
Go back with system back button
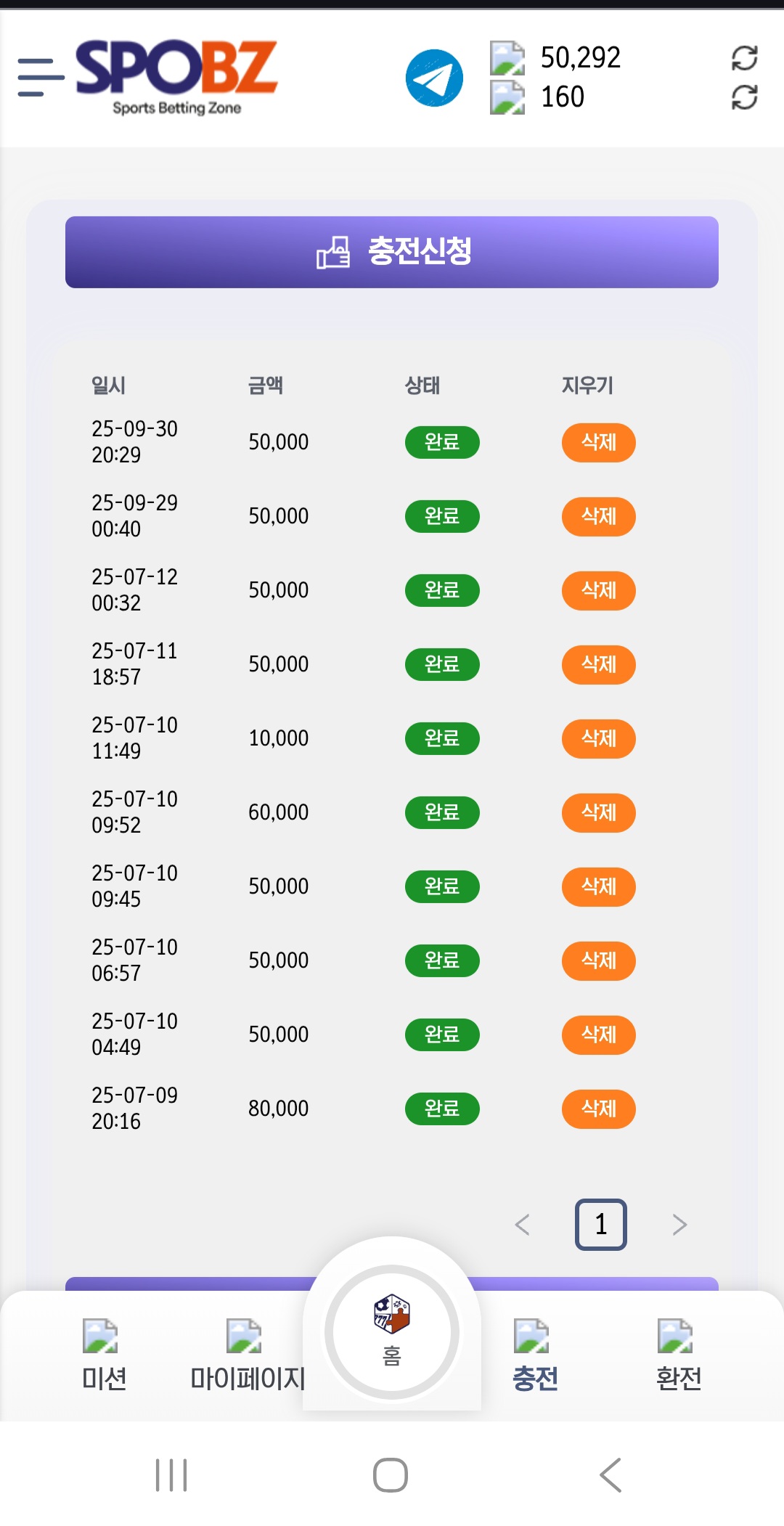pyautogui.click(x=611, y=1475)
